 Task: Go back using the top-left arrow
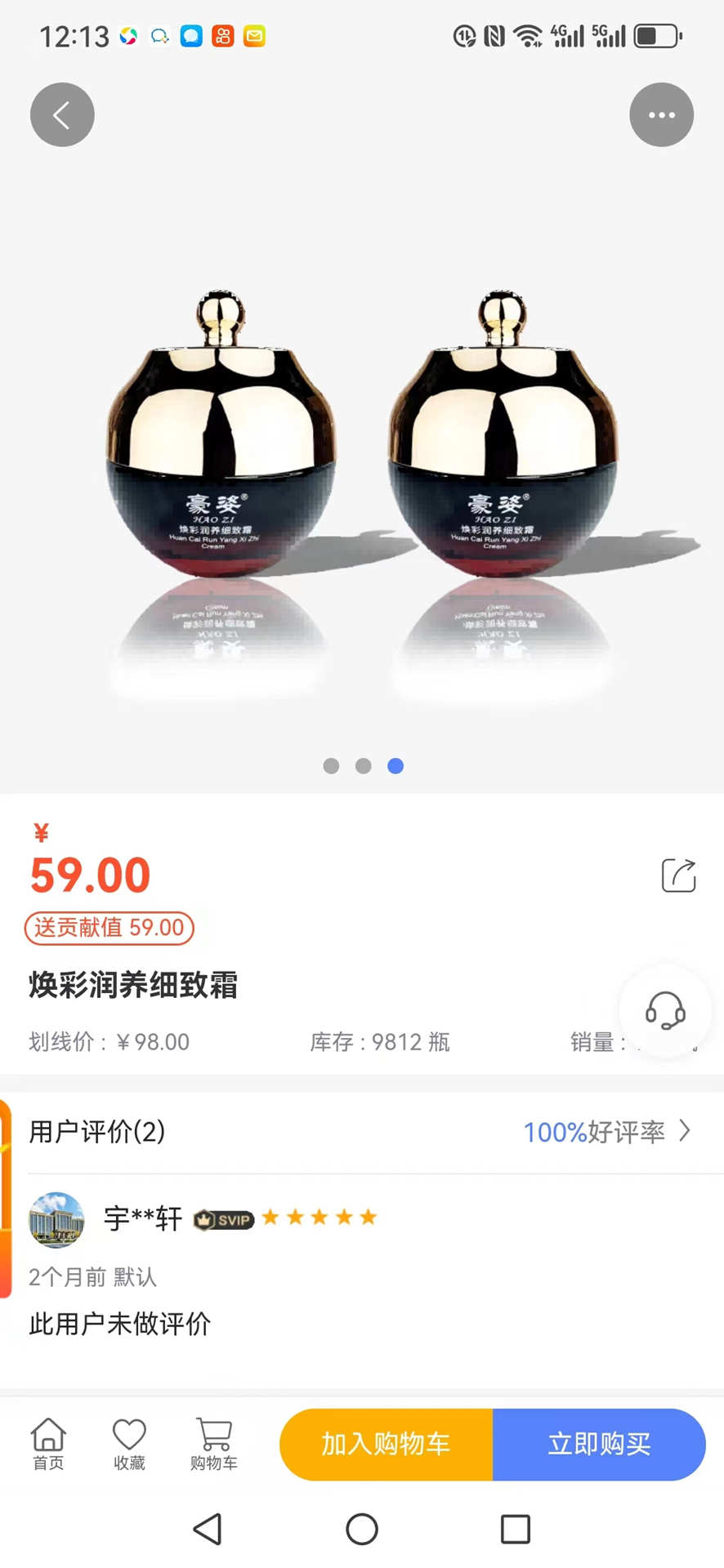62,115
